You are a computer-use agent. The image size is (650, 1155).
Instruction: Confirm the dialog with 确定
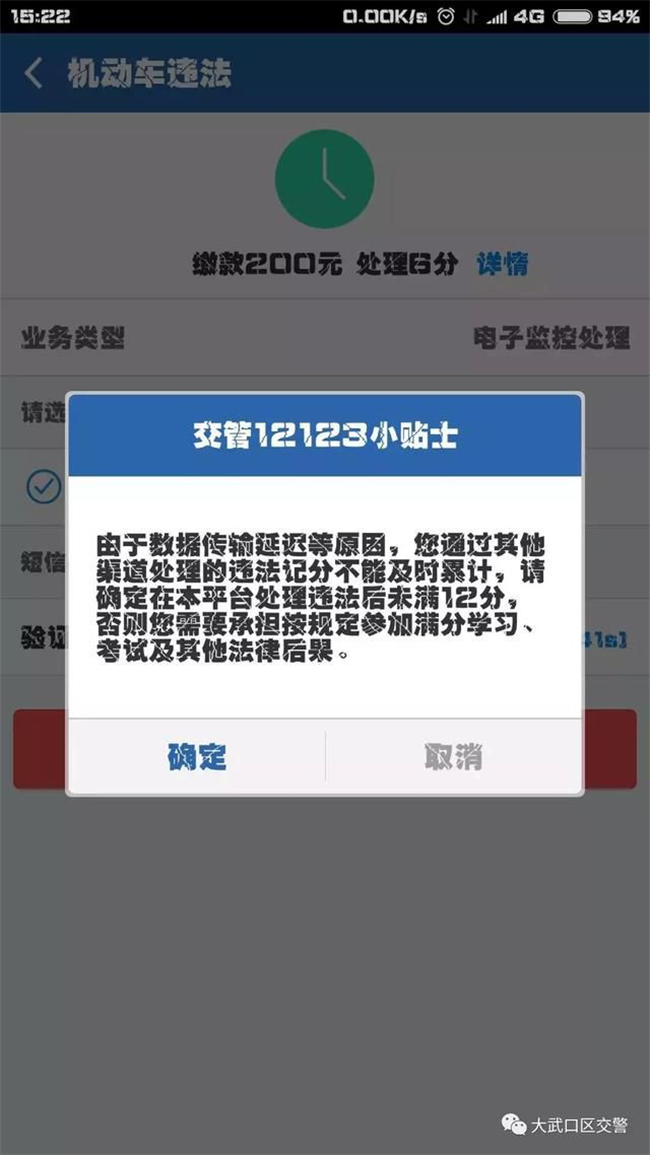197,757
